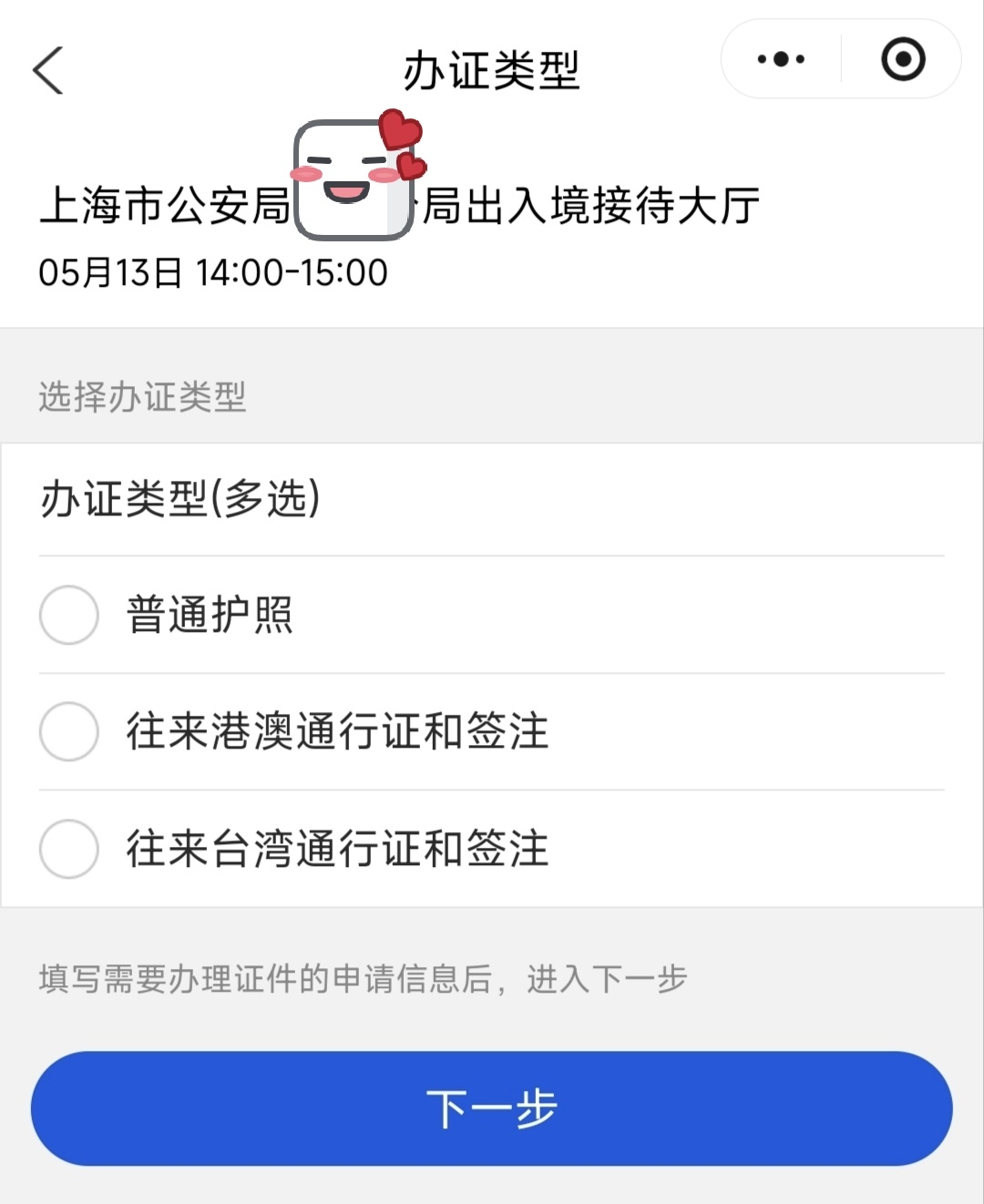Open the mini program more options menu
The image size is (984, 1204).
(x=781, y=60)
